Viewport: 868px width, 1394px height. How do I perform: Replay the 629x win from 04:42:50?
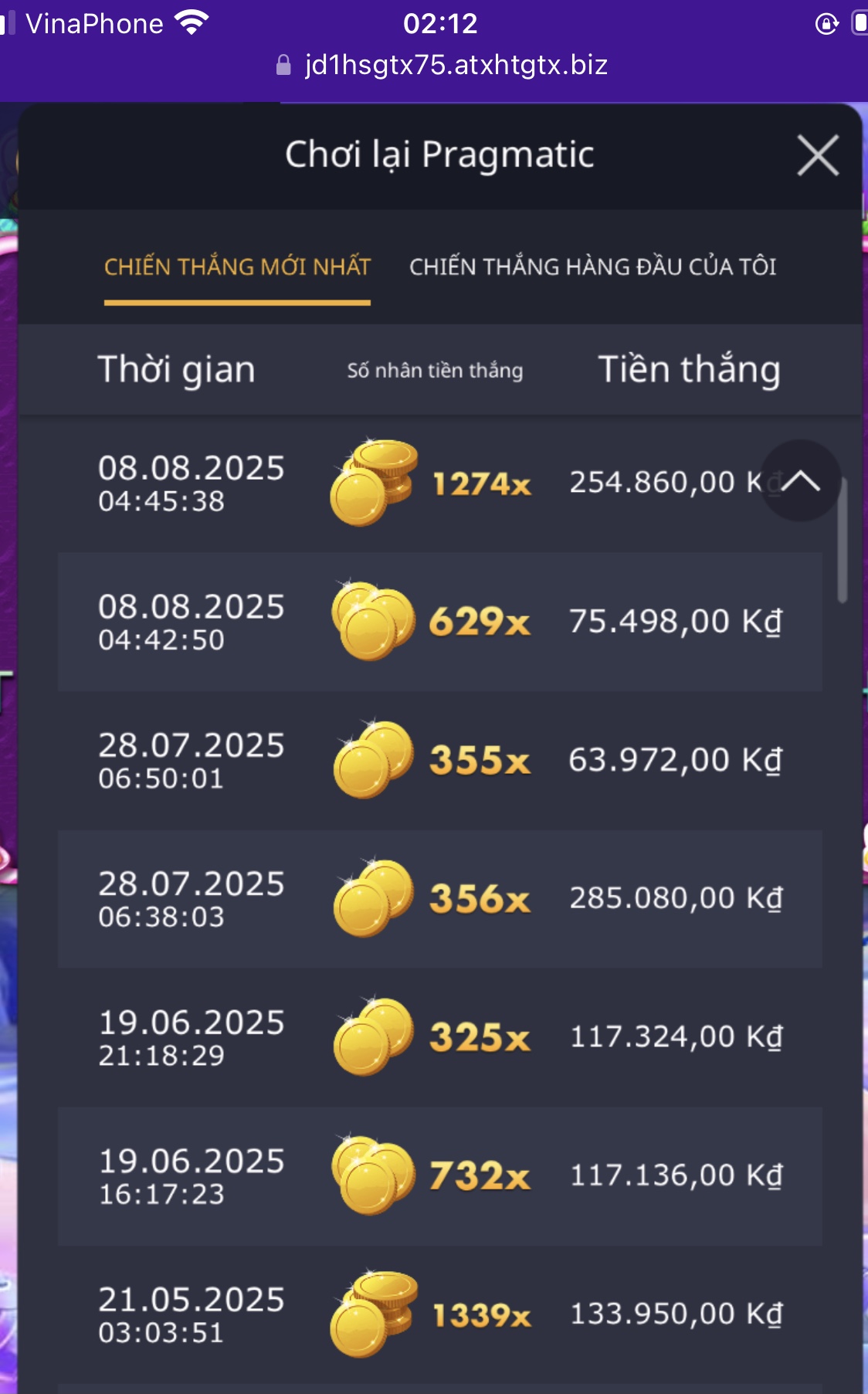tap(439, 622)
